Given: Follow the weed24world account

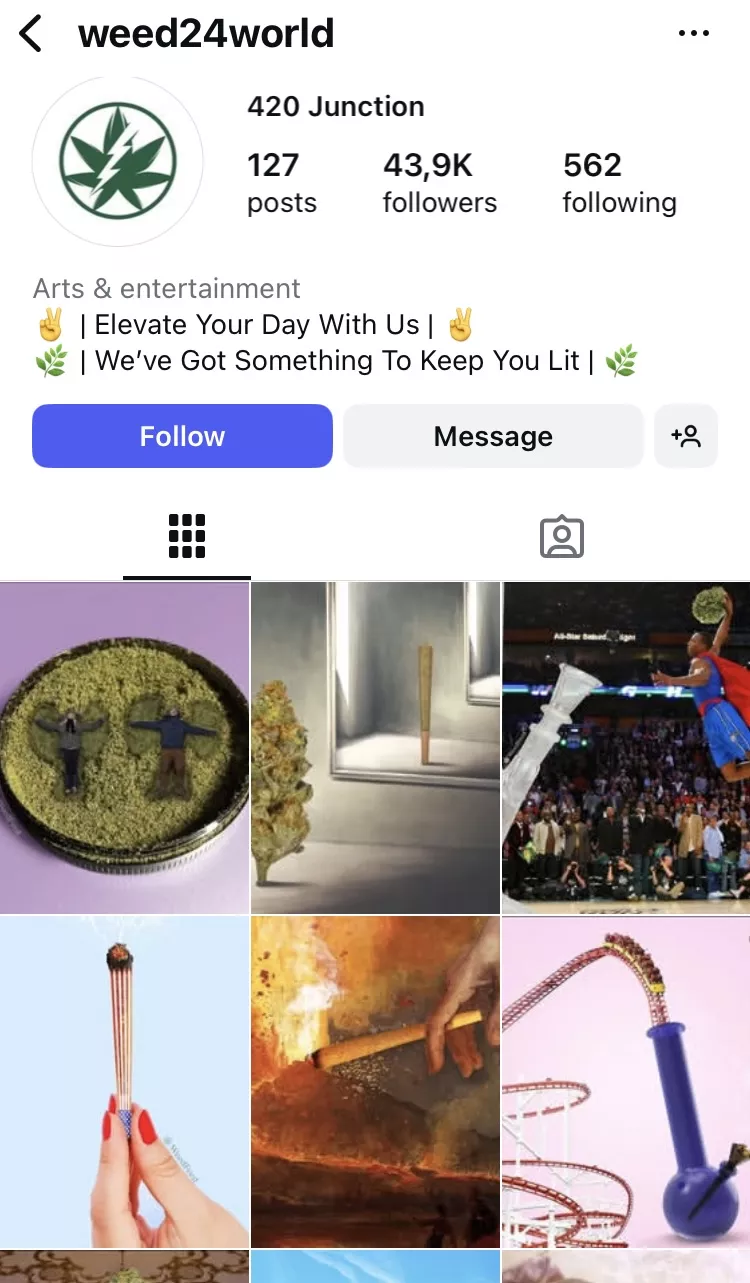Looking at the screenshot, I should [182, 436].
